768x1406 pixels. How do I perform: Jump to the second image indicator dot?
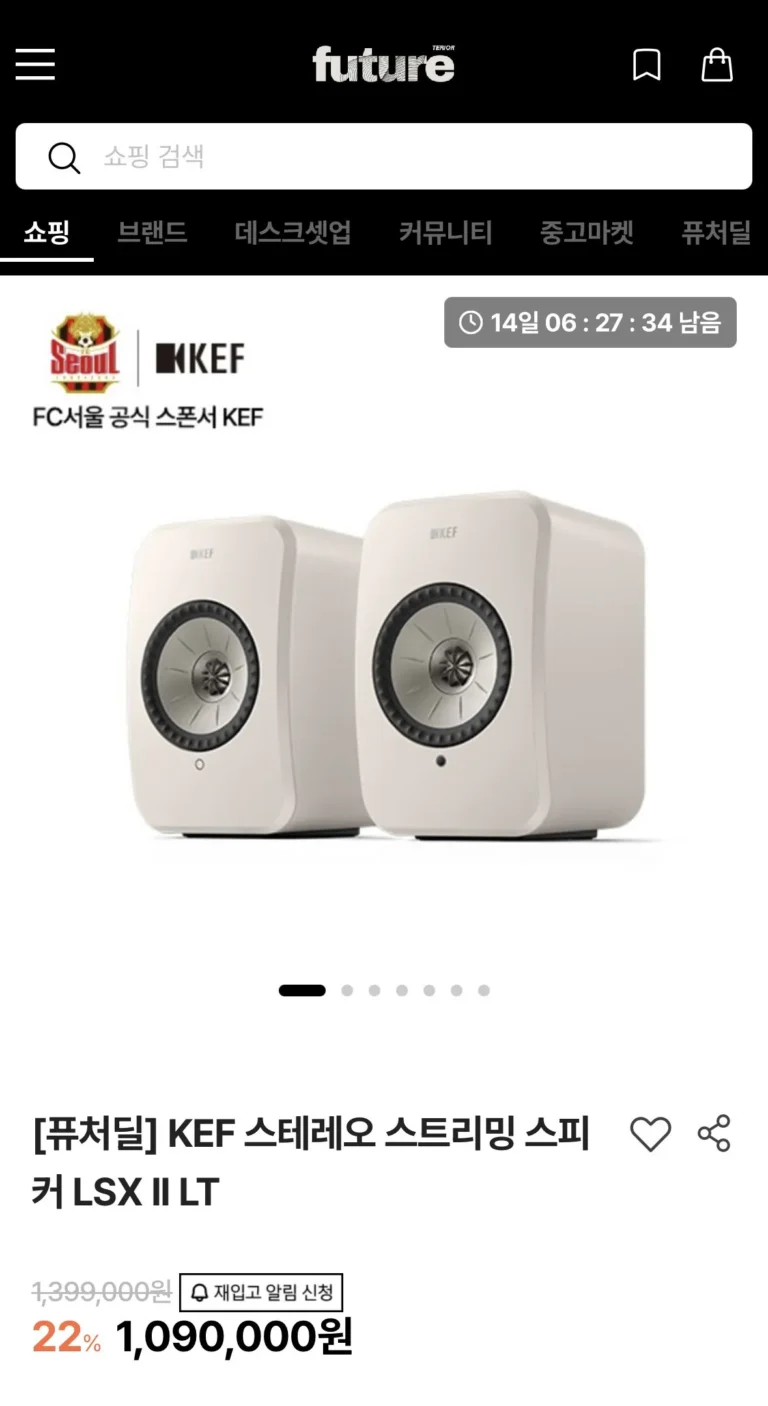pos(347,990)
